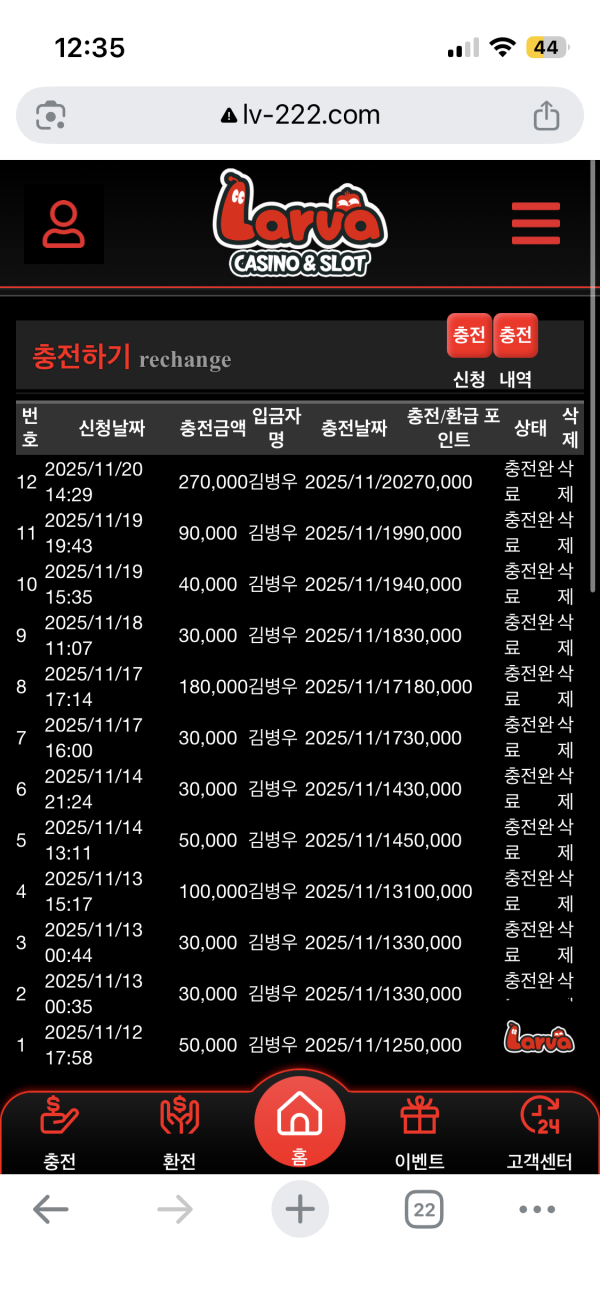Tap the lv-222.com address bar
Viewport: 600px width, 1299px height.
300,115
